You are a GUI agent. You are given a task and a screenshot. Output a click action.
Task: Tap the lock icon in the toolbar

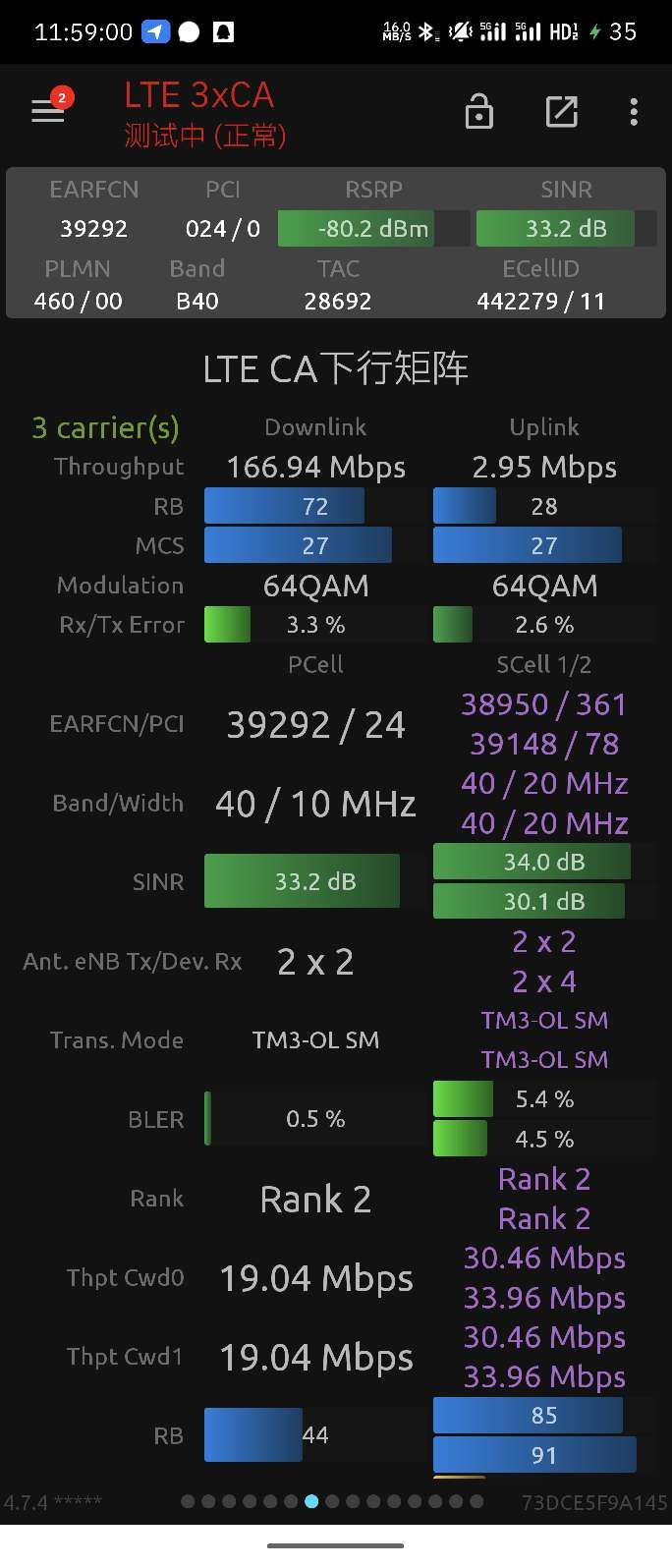pyautogui.click(x=478, y=112)
